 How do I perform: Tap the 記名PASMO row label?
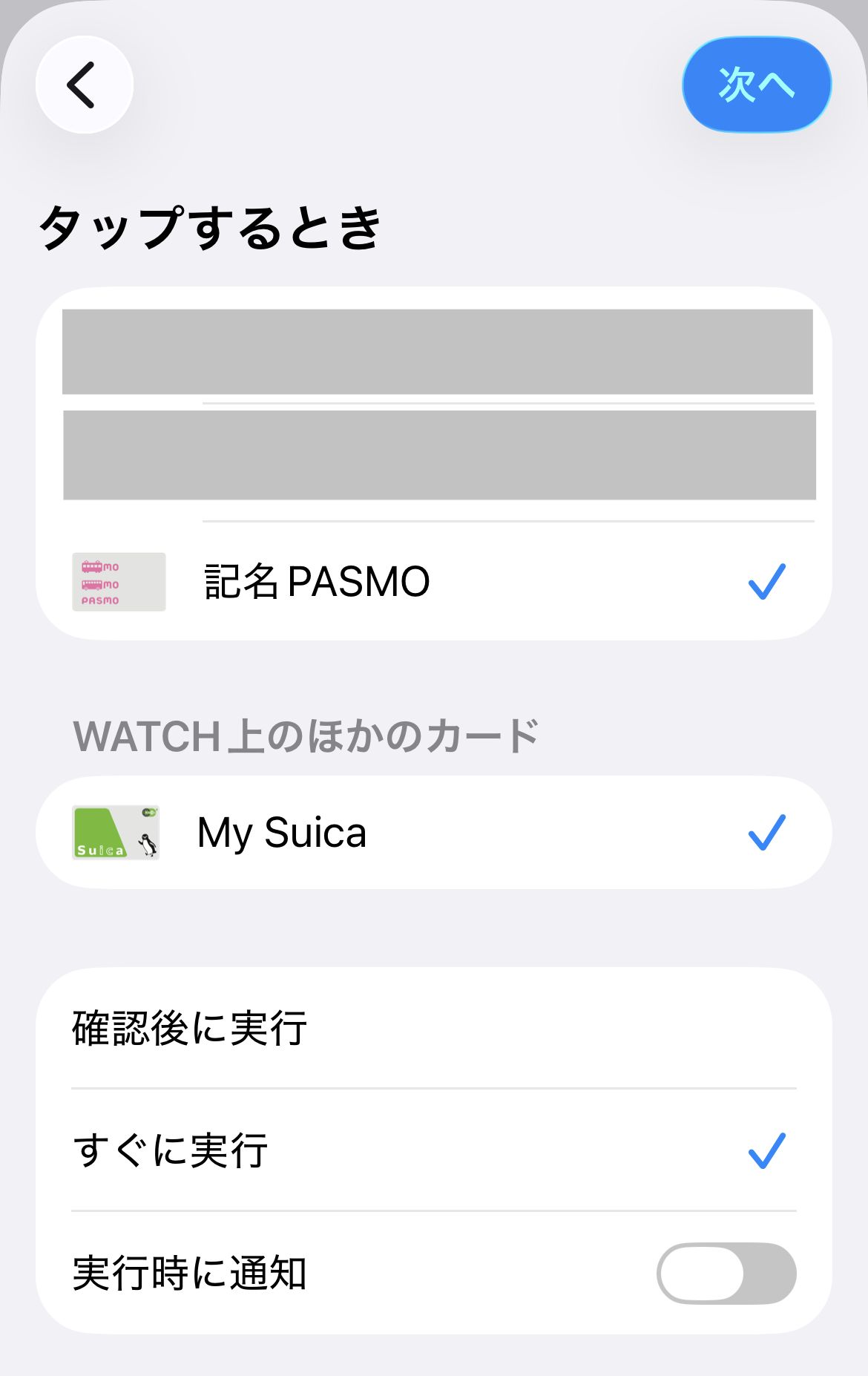tap(315, 582)
